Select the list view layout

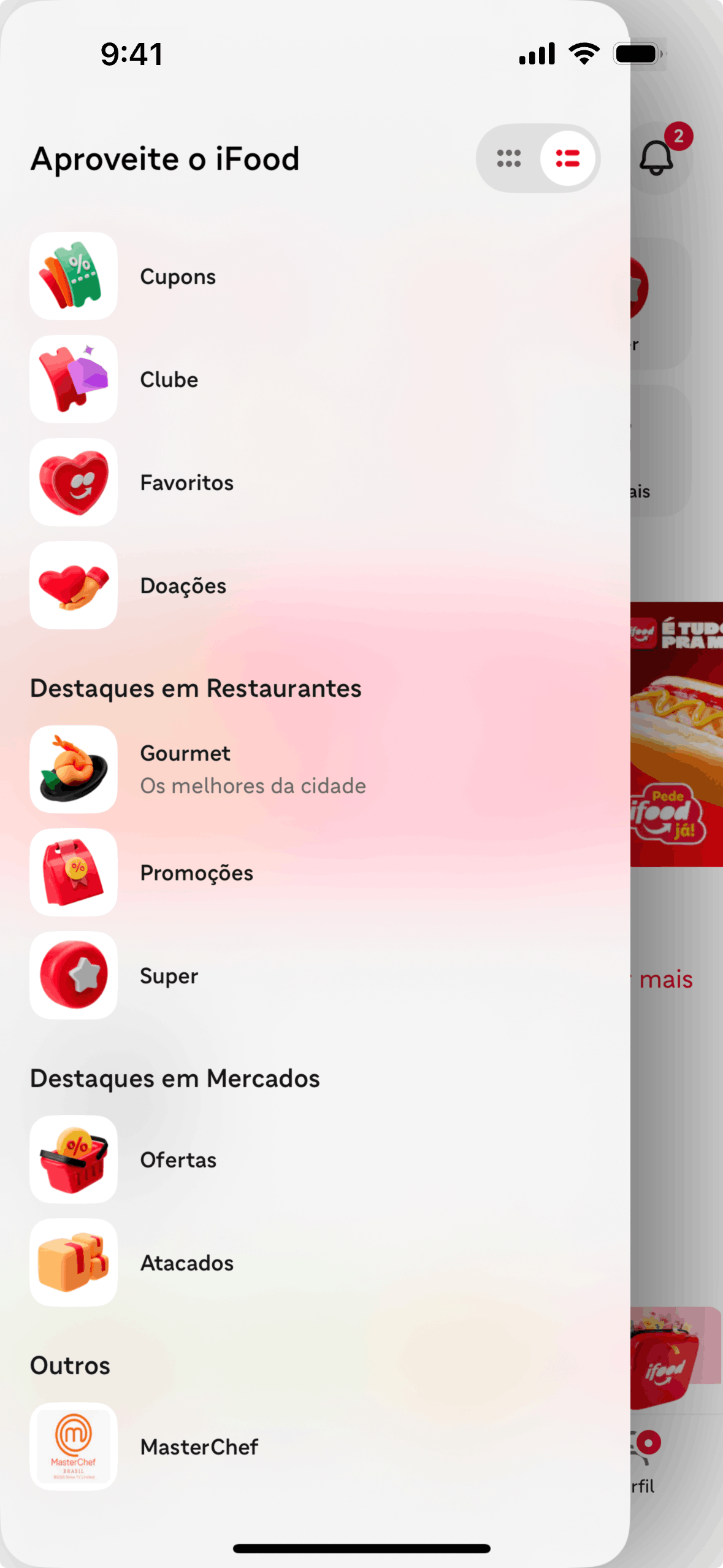[x=568, y=158]
